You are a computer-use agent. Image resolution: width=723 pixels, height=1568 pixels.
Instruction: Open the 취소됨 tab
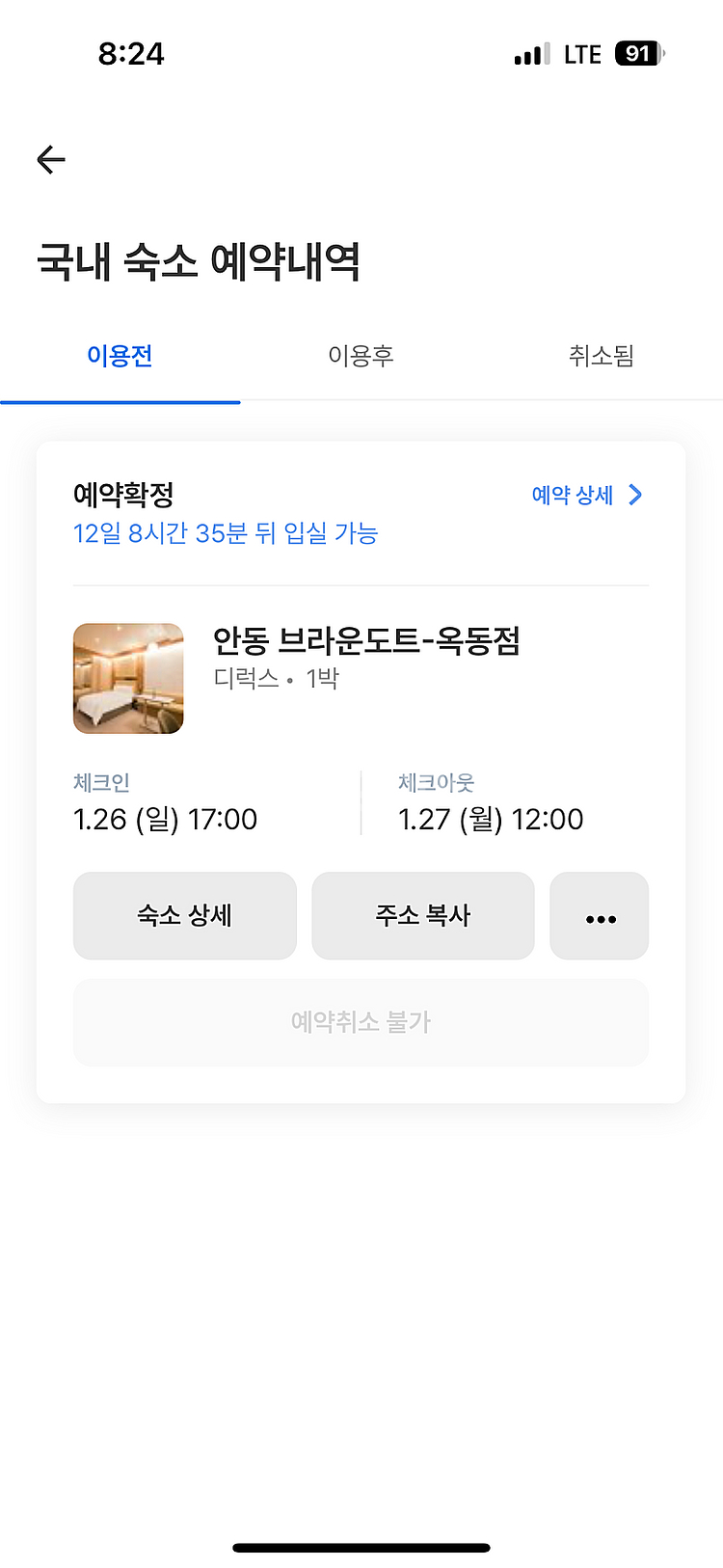tap(601, 356)
